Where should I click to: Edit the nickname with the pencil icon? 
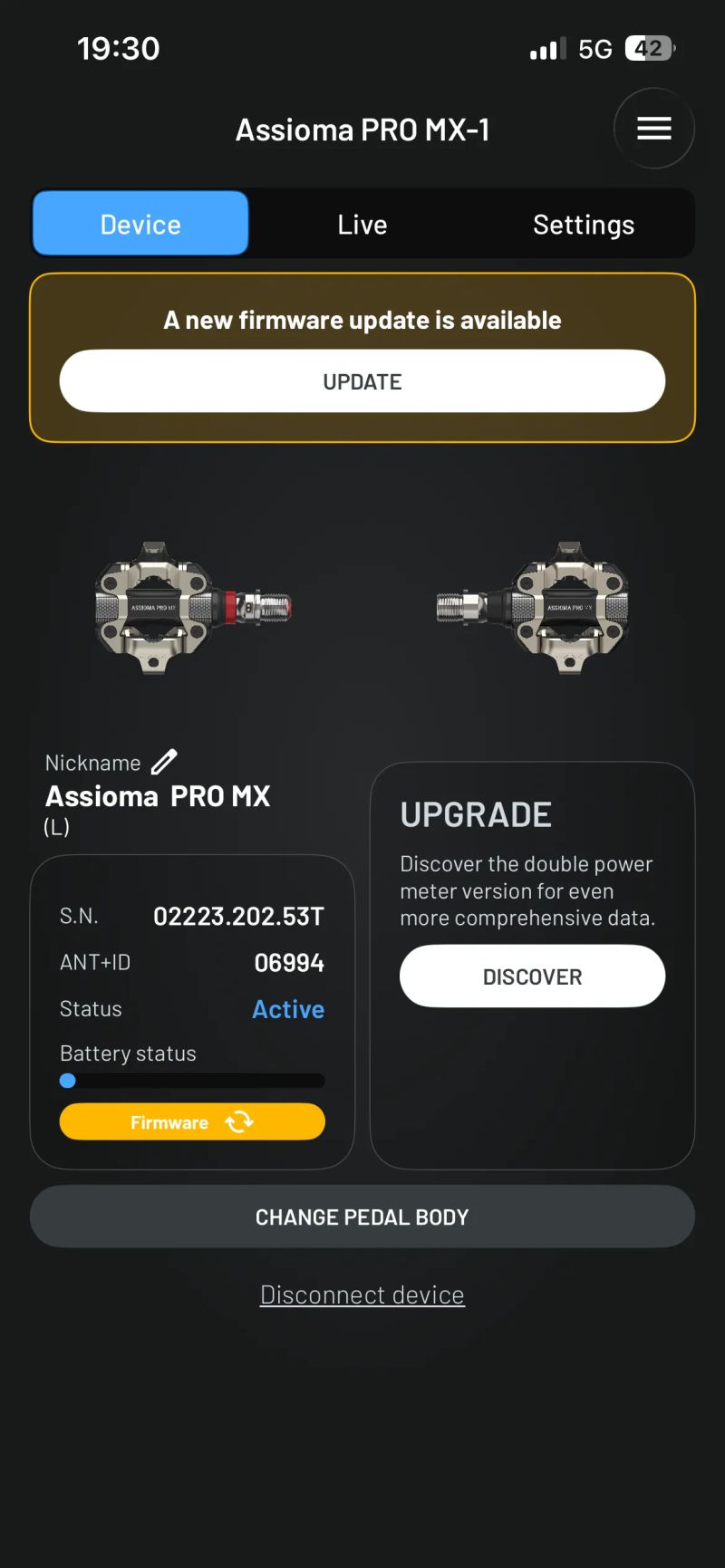tap(164, 762)
